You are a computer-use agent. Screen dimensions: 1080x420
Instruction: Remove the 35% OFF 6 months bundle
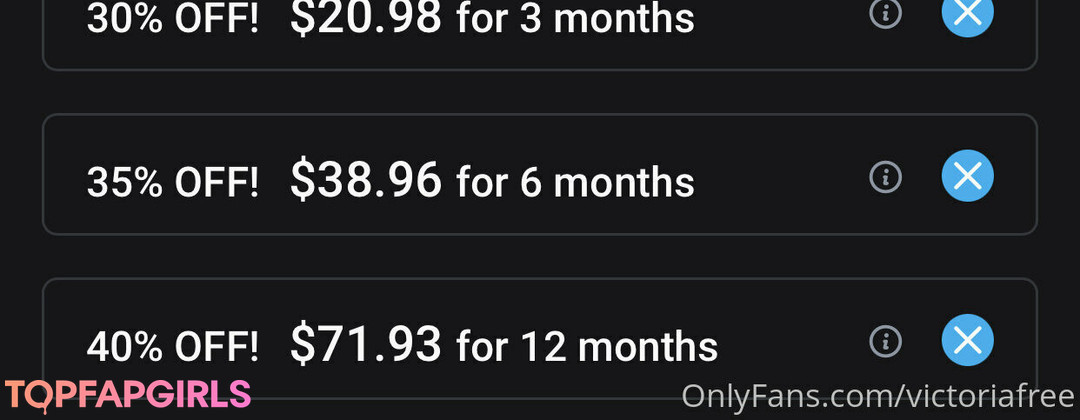967,177
